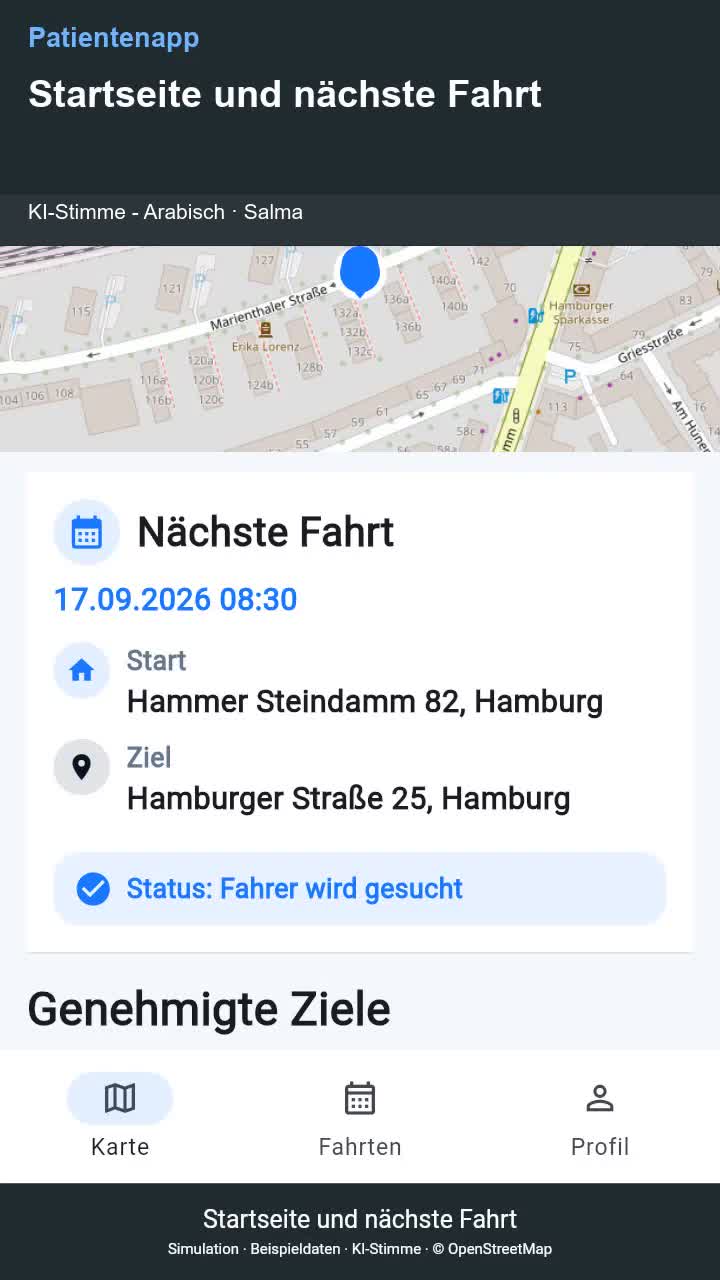Open the Nächste Fahrt card
The height and width of the screenshot is (1280, 720).
[360, 712]
